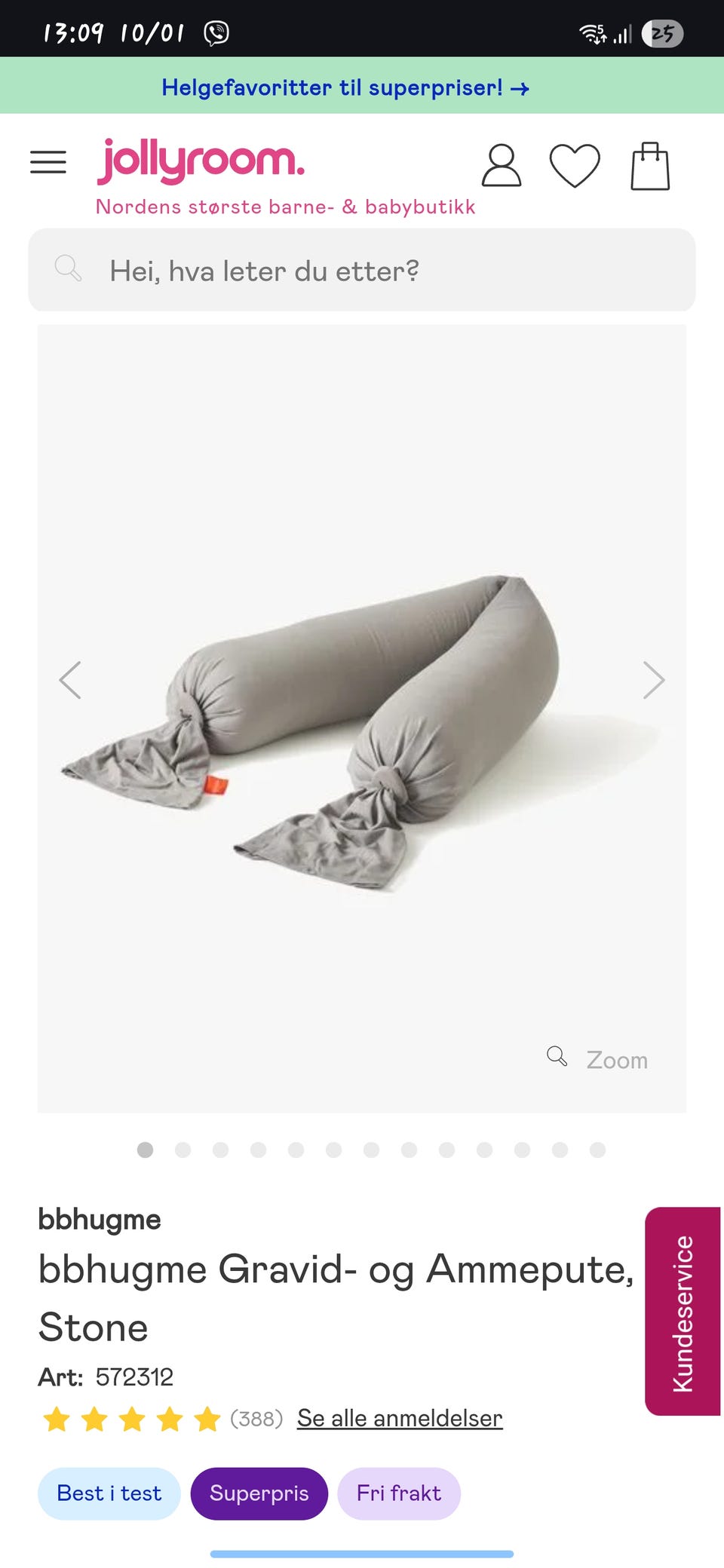Go to the jollyroom home logo
This screenshot has width=724, height=1568.
click(201, 161)
